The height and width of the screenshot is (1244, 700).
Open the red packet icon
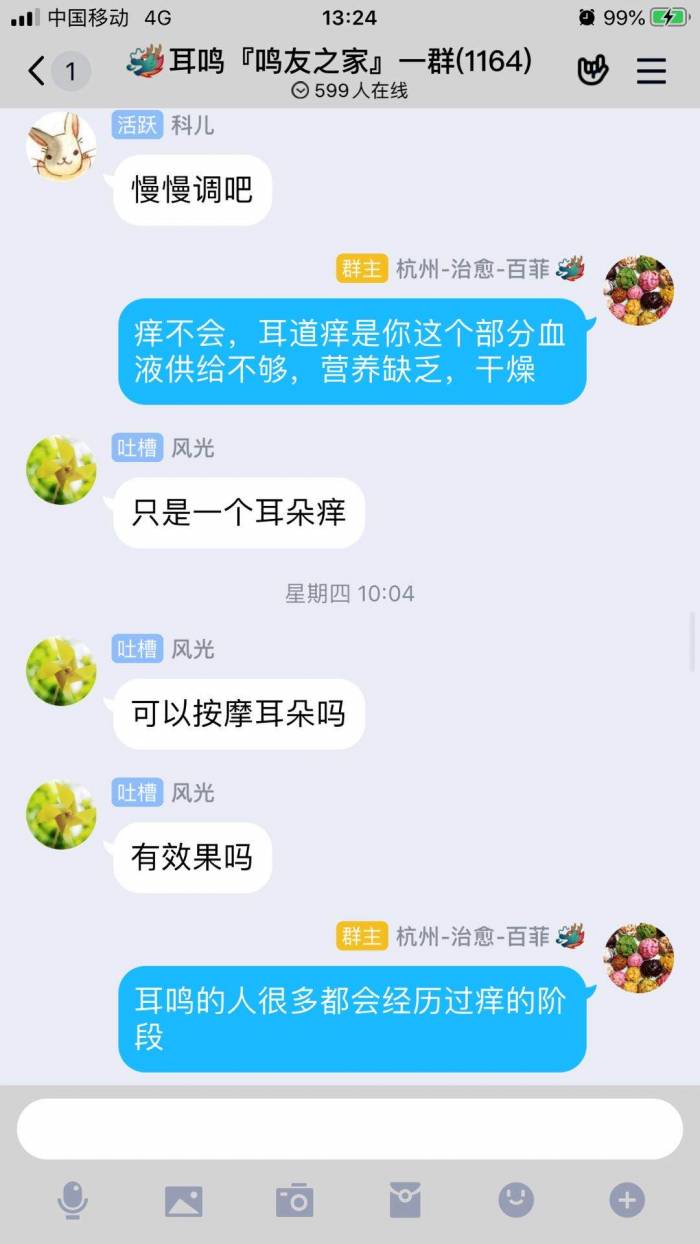pos(405,1199)
